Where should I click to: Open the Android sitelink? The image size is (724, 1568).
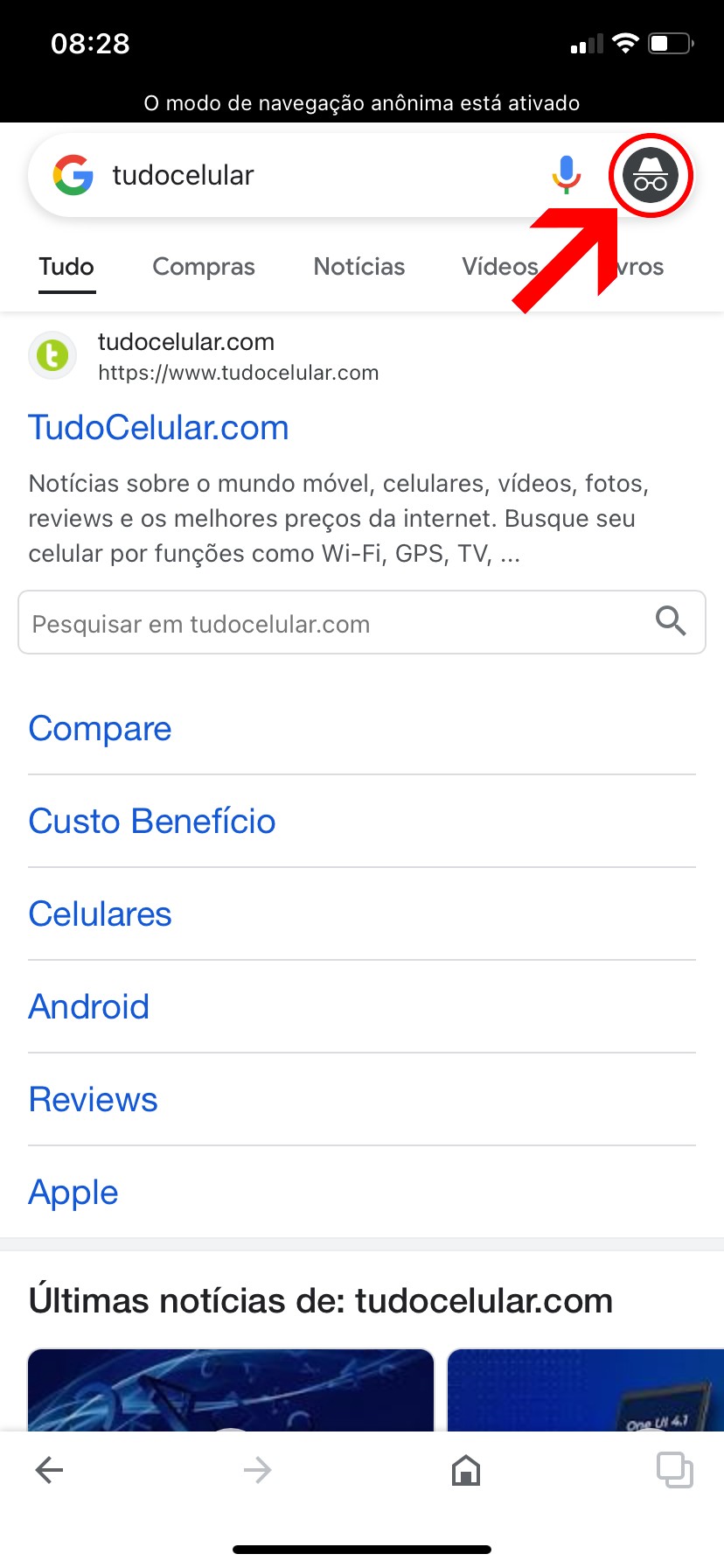click(x=89, y=1007)
